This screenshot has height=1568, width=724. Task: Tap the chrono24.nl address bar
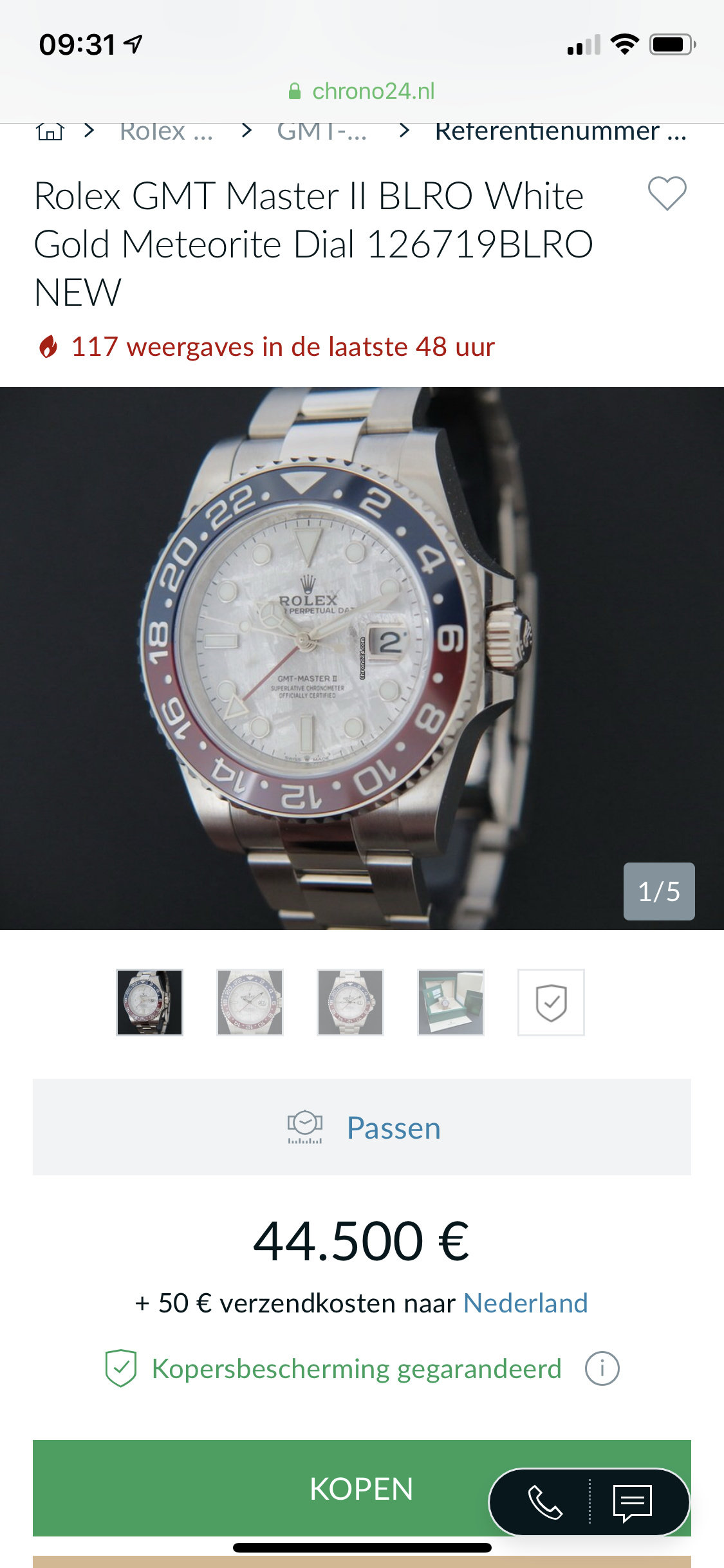pos(362,91)
